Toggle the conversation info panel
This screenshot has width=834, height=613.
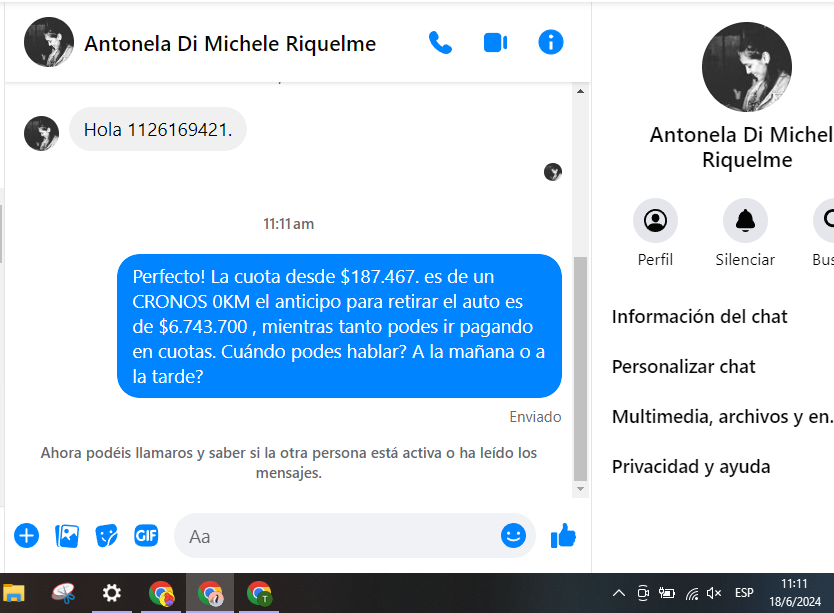pos(551,42)
